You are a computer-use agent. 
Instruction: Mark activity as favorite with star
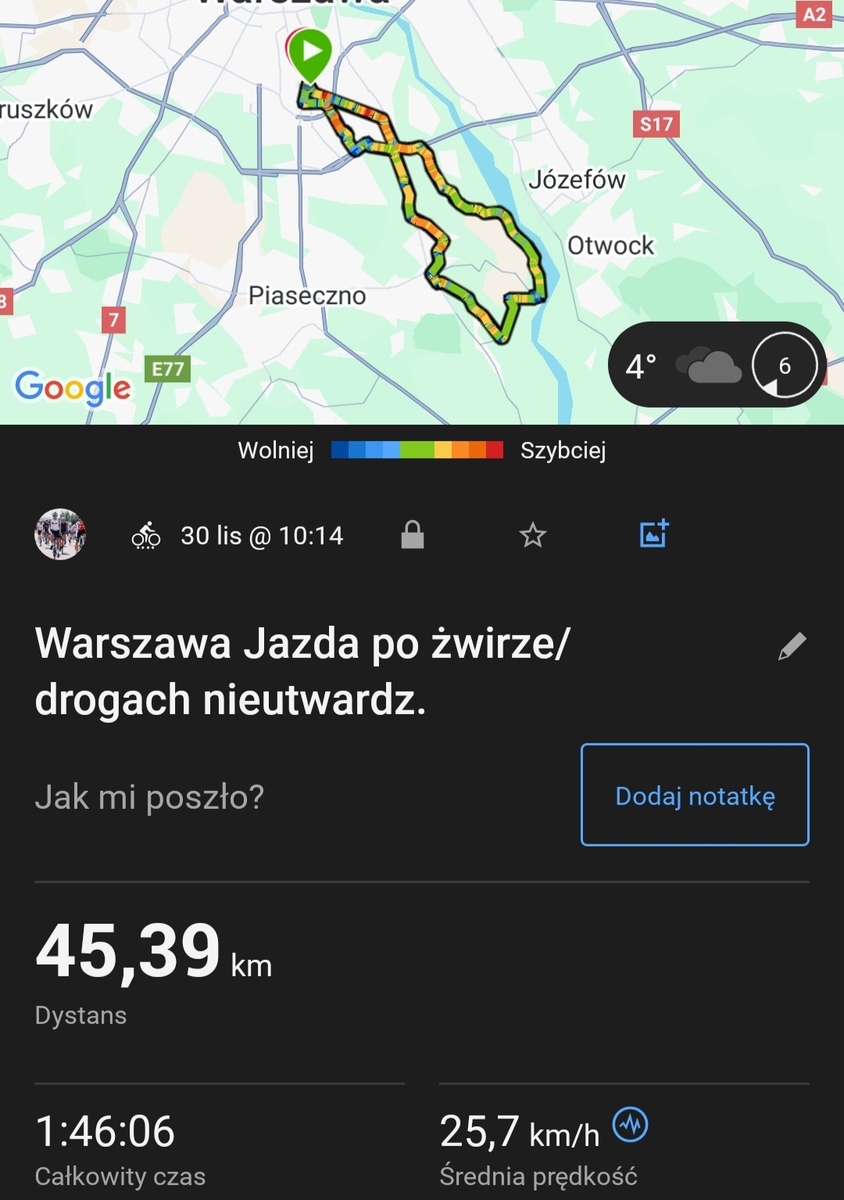pos(533,536)
